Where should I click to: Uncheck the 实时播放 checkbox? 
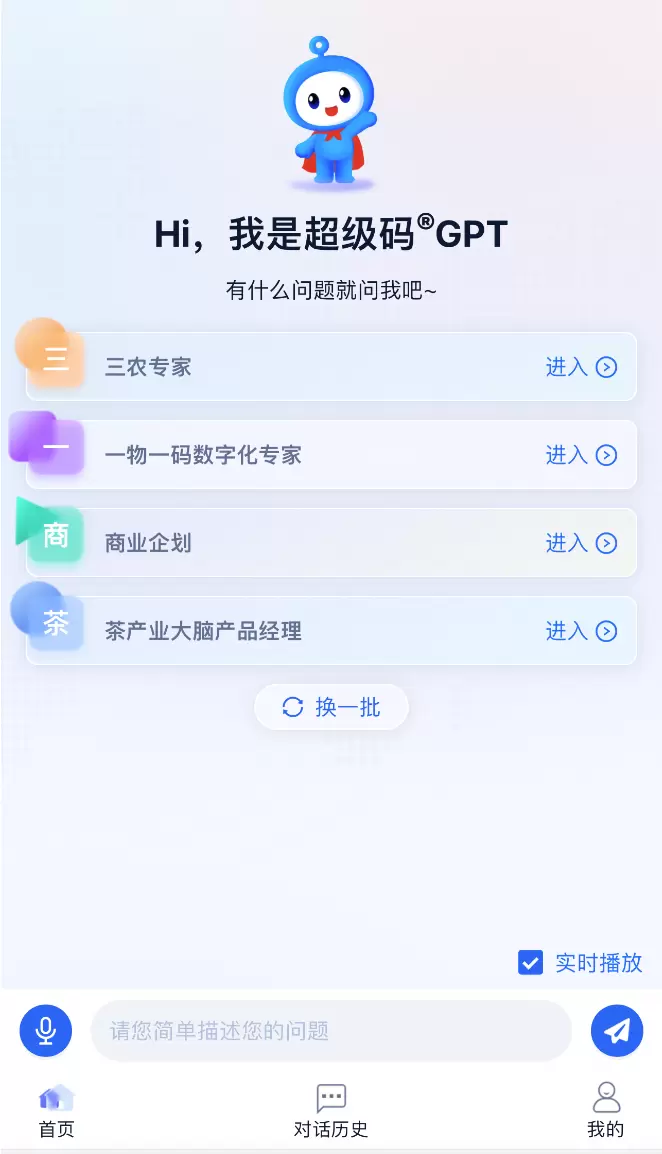[x=530, y=963]
